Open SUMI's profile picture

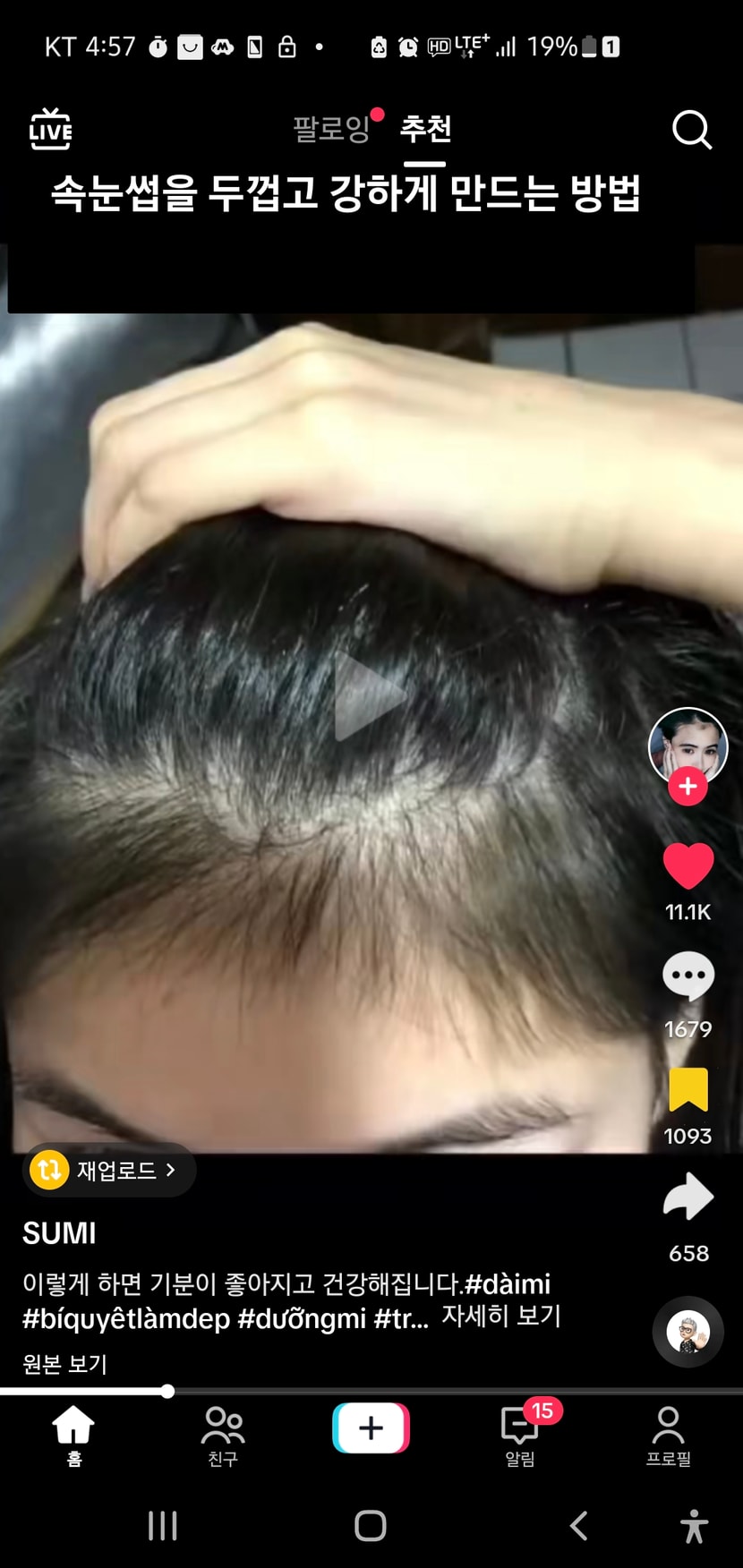coord(687,743)
